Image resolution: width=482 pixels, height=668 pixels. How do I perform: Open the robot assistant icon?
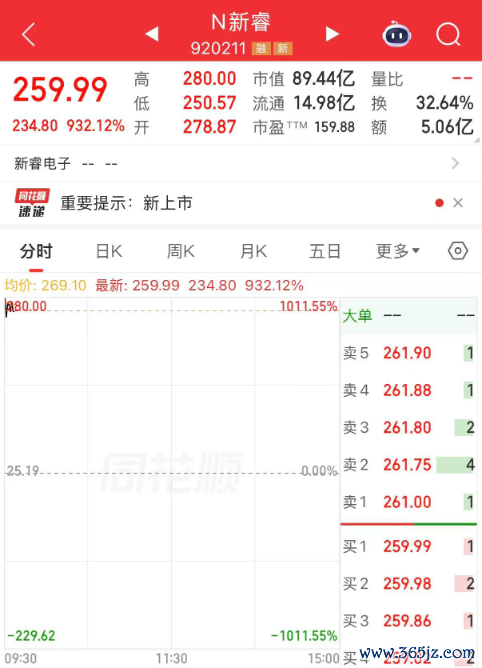(x=396, y=34)
